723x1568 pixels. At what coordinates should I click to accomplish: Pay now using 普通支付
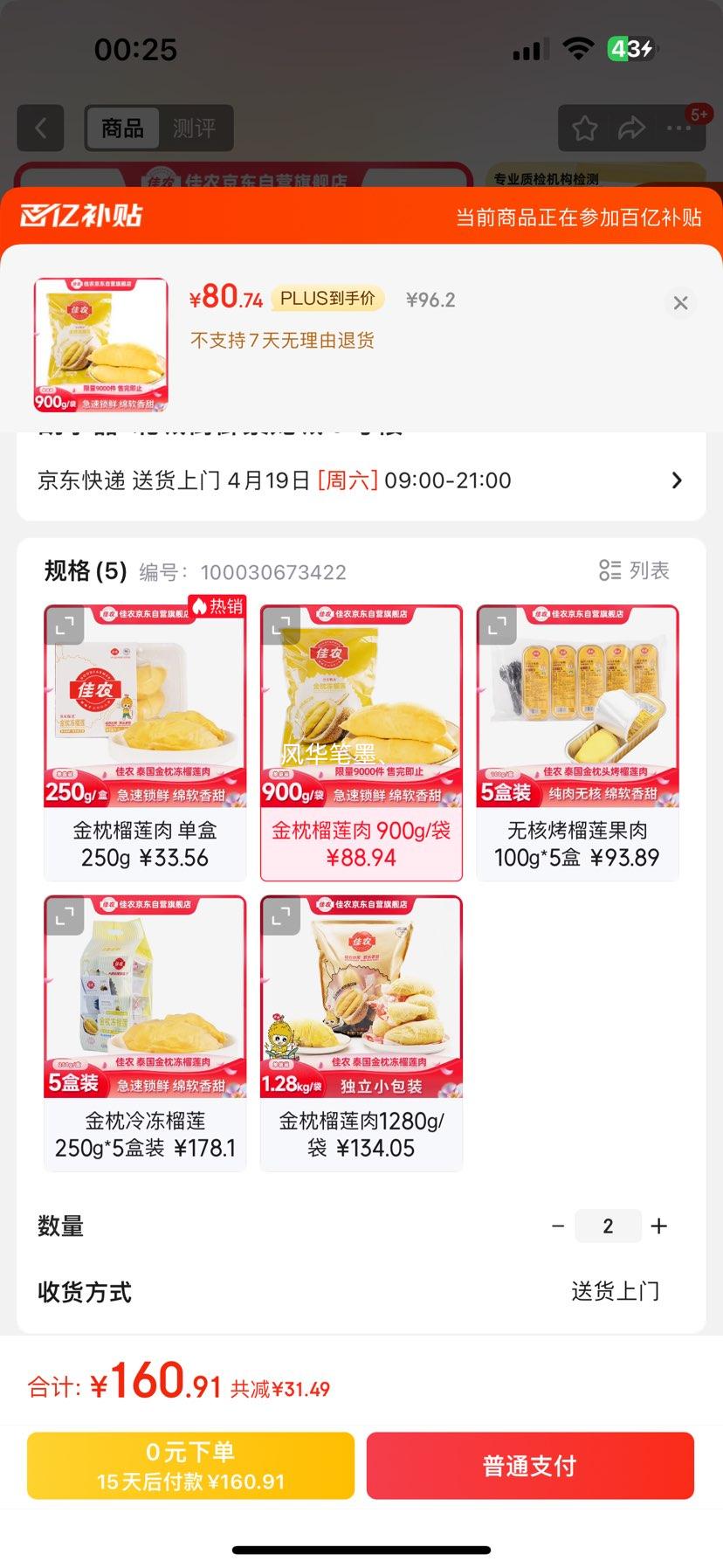click(x=530, y=1466)
